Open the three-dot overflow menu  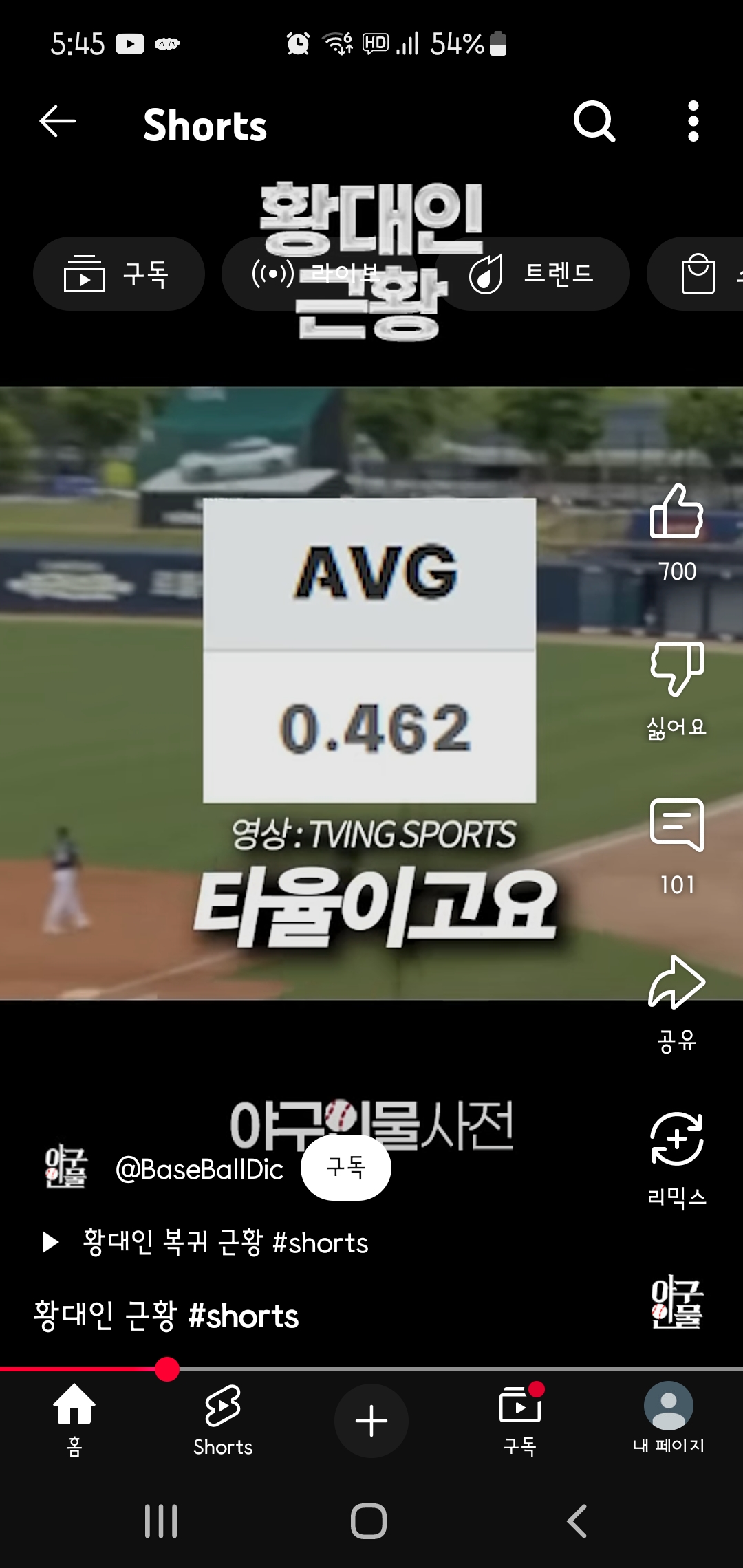click(693, 122)
